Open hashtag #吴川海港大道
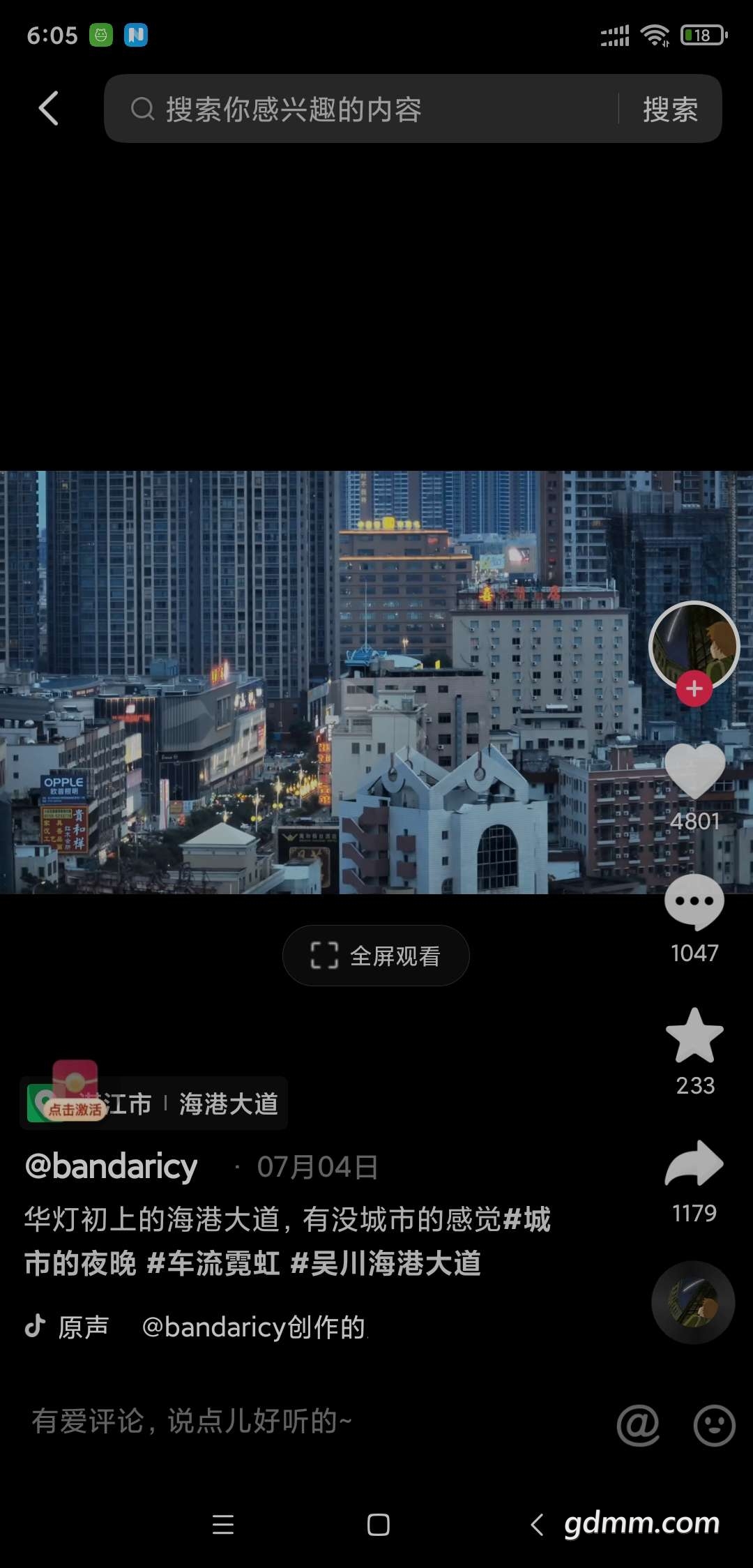The image size is (753, 1568). point(386,1263)
